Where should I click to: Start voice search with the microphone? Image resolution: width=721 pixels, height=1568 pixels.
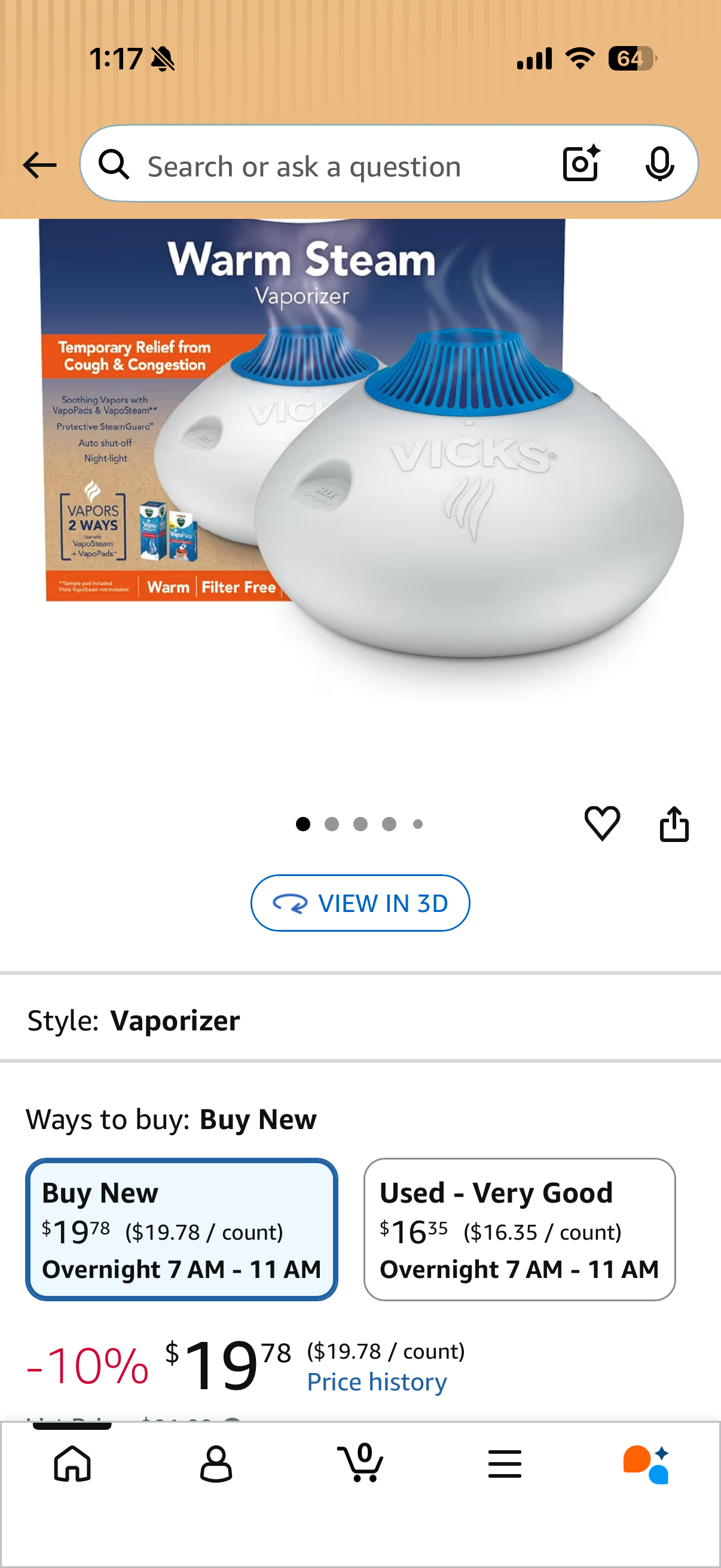659,164
